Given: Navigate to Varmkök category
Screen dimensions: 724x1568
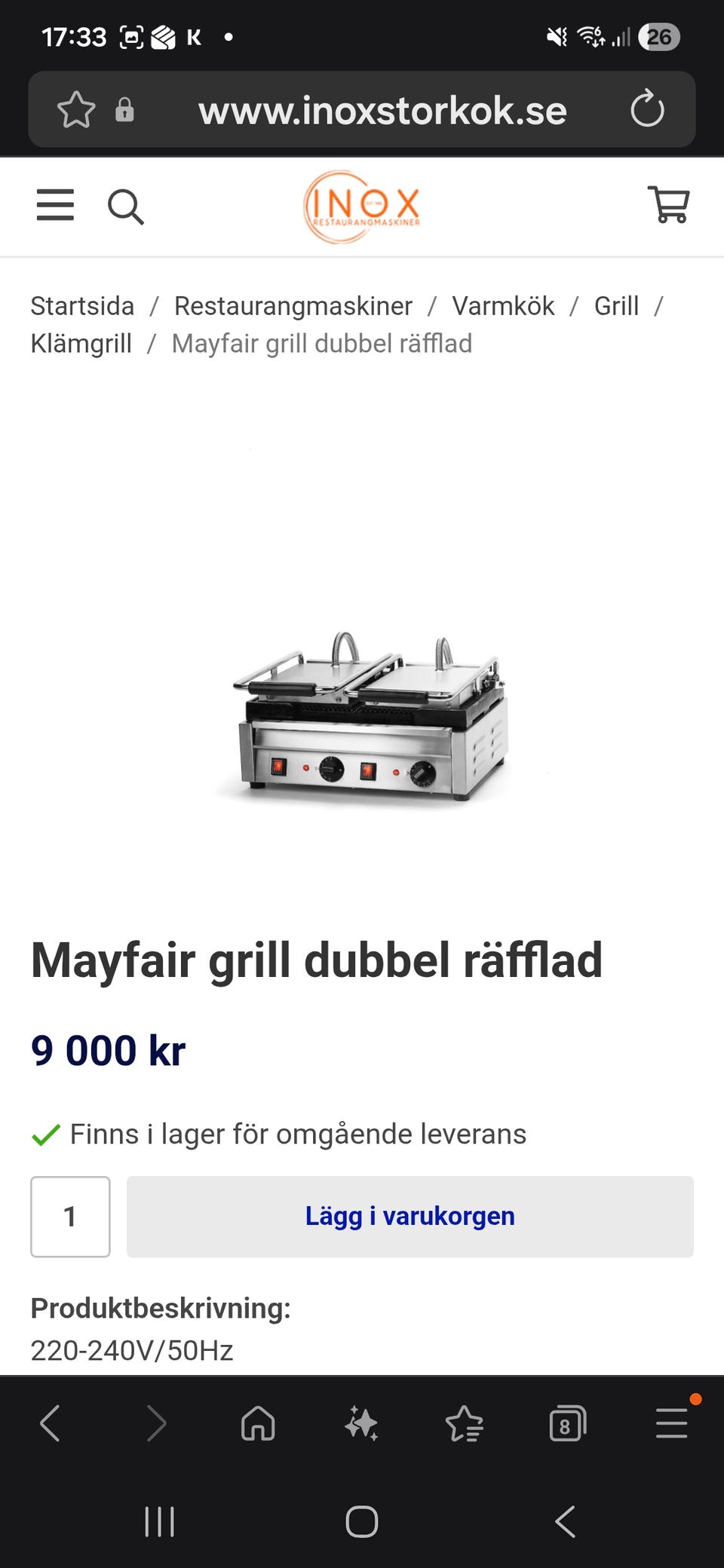Looking at the screenshot, I should (503, 306).
